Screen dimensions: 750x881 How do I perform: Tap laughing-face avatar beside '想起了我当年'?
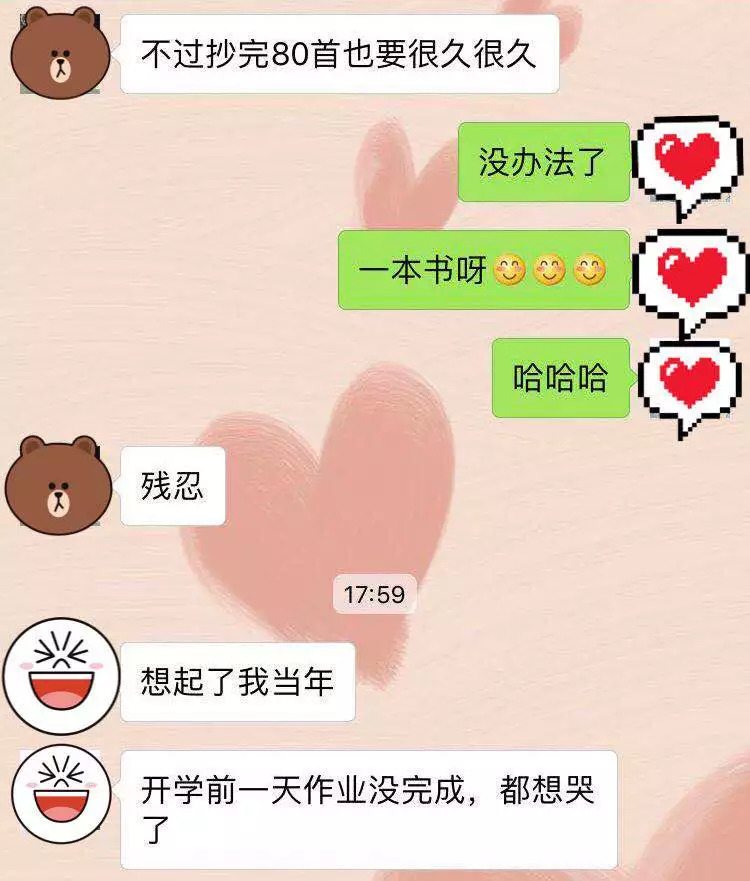click(60, 677)
